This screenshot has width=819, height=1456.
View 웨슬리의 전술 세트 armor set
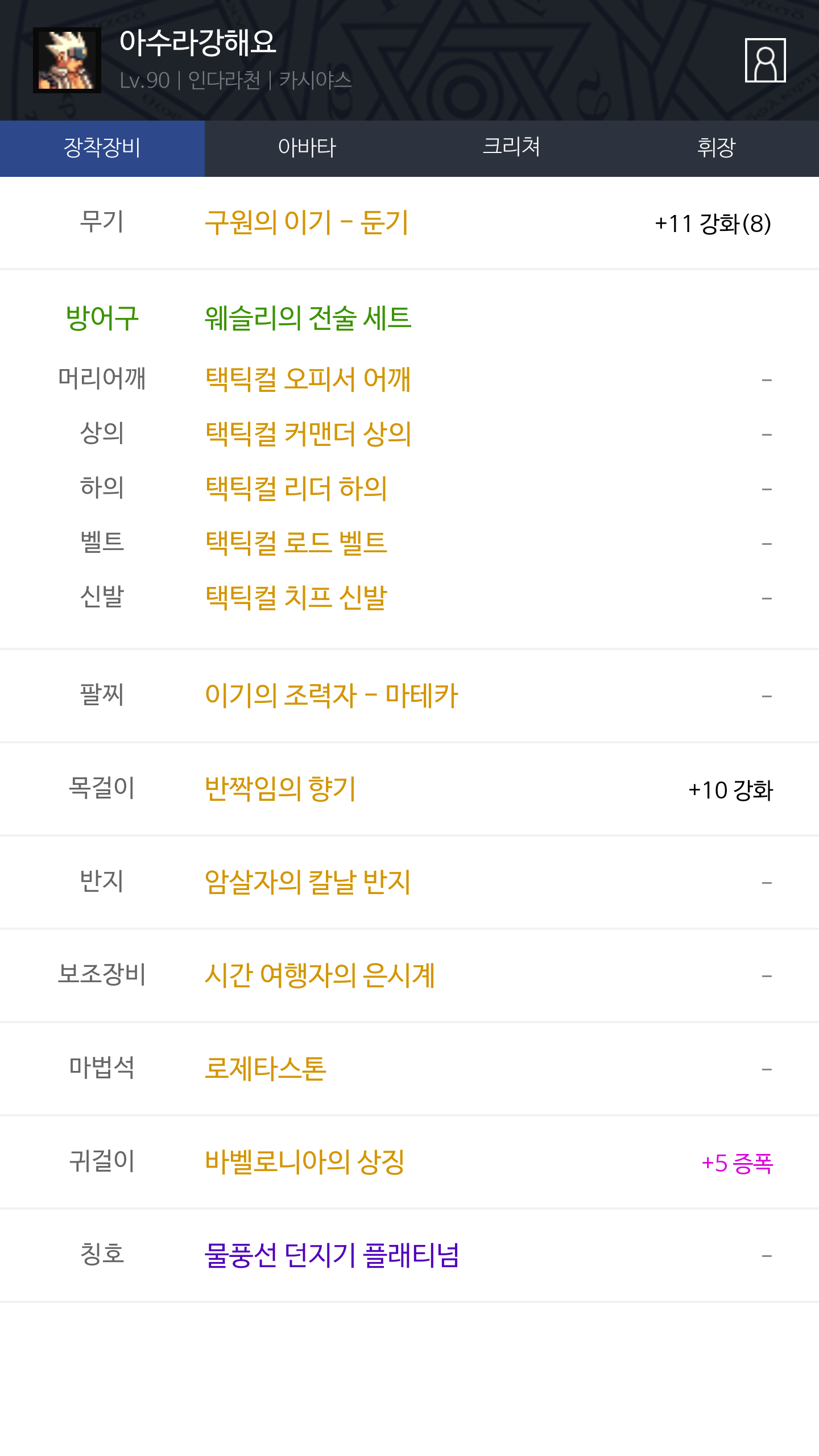(308, 318)
